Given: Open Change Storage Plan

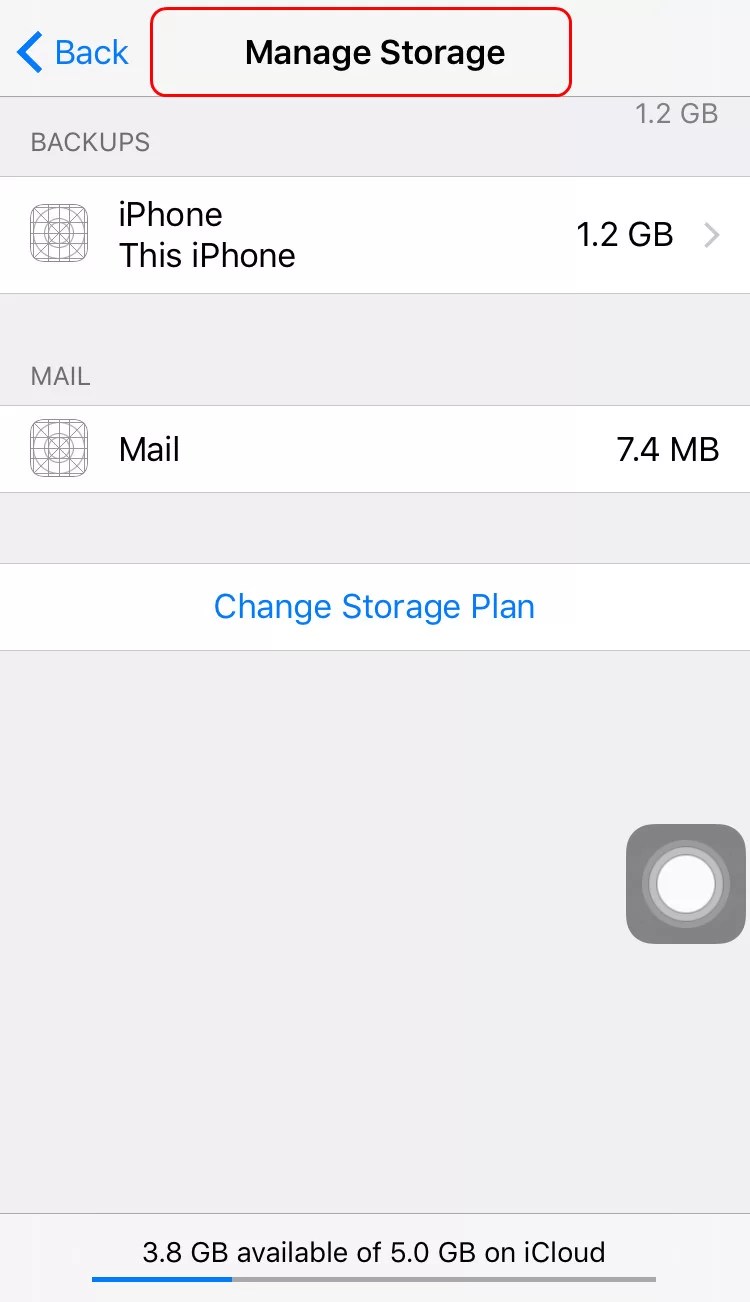Looking at the screenshot, I should (375, 606).
